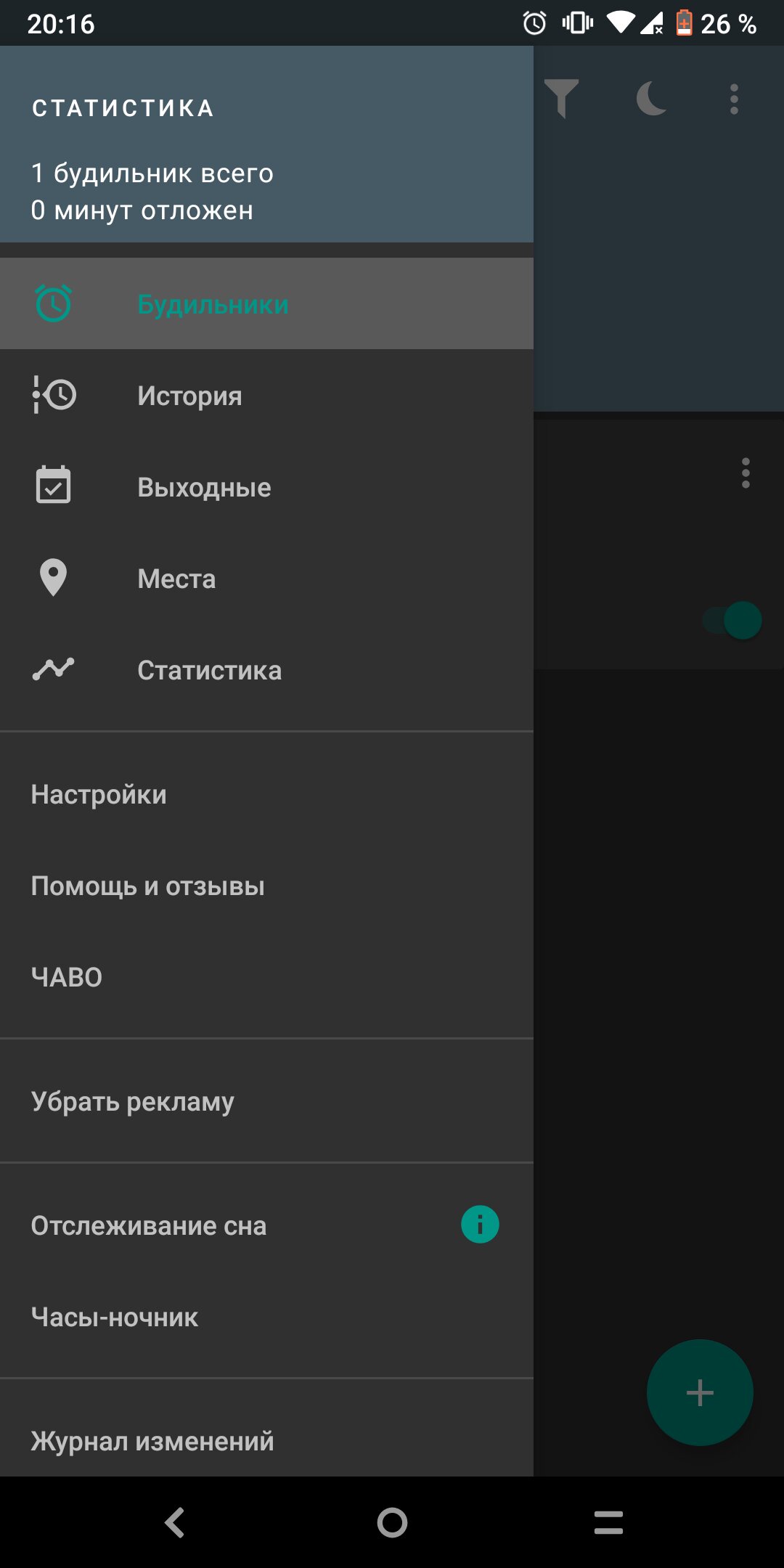The height and width of the screenshot is (1568, 784).
Task: Tap the filter funnel icon
Action: coord(562,99)
